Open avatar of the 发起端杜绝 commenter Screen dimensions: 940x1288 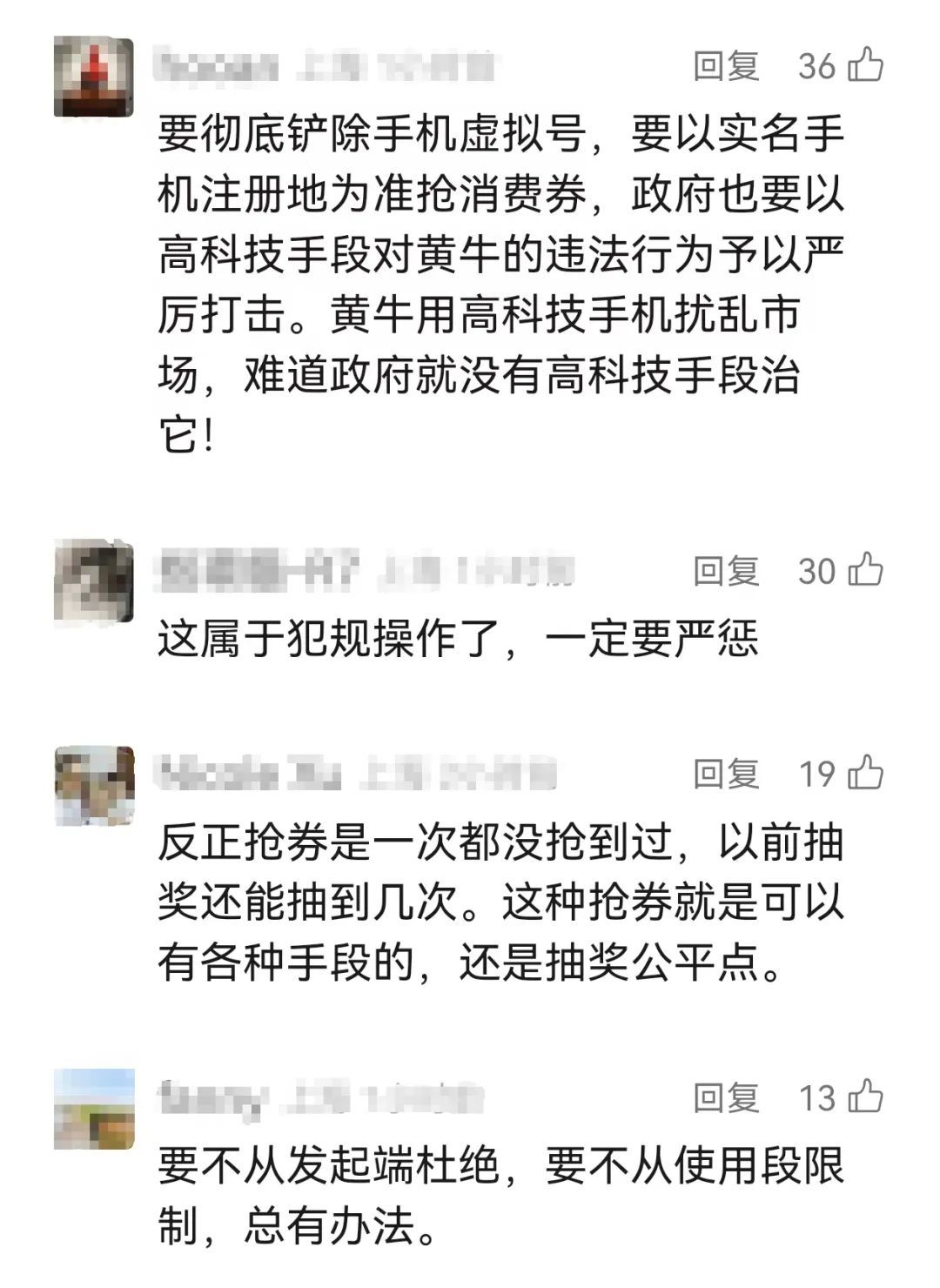(x=95, y=1109)
